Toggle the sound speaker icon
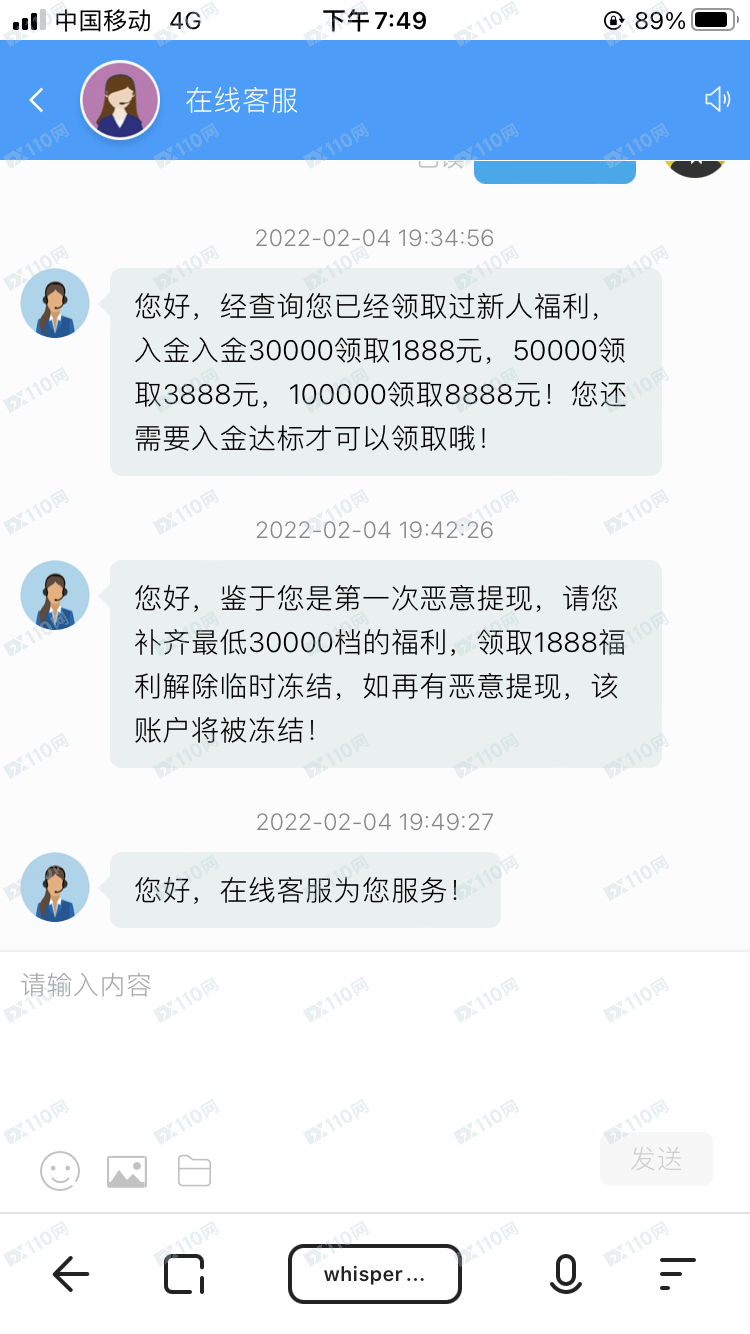Image resolution: width=750 pixels, height=1334 pixels. pyautogui.click(x=717, y=99)
